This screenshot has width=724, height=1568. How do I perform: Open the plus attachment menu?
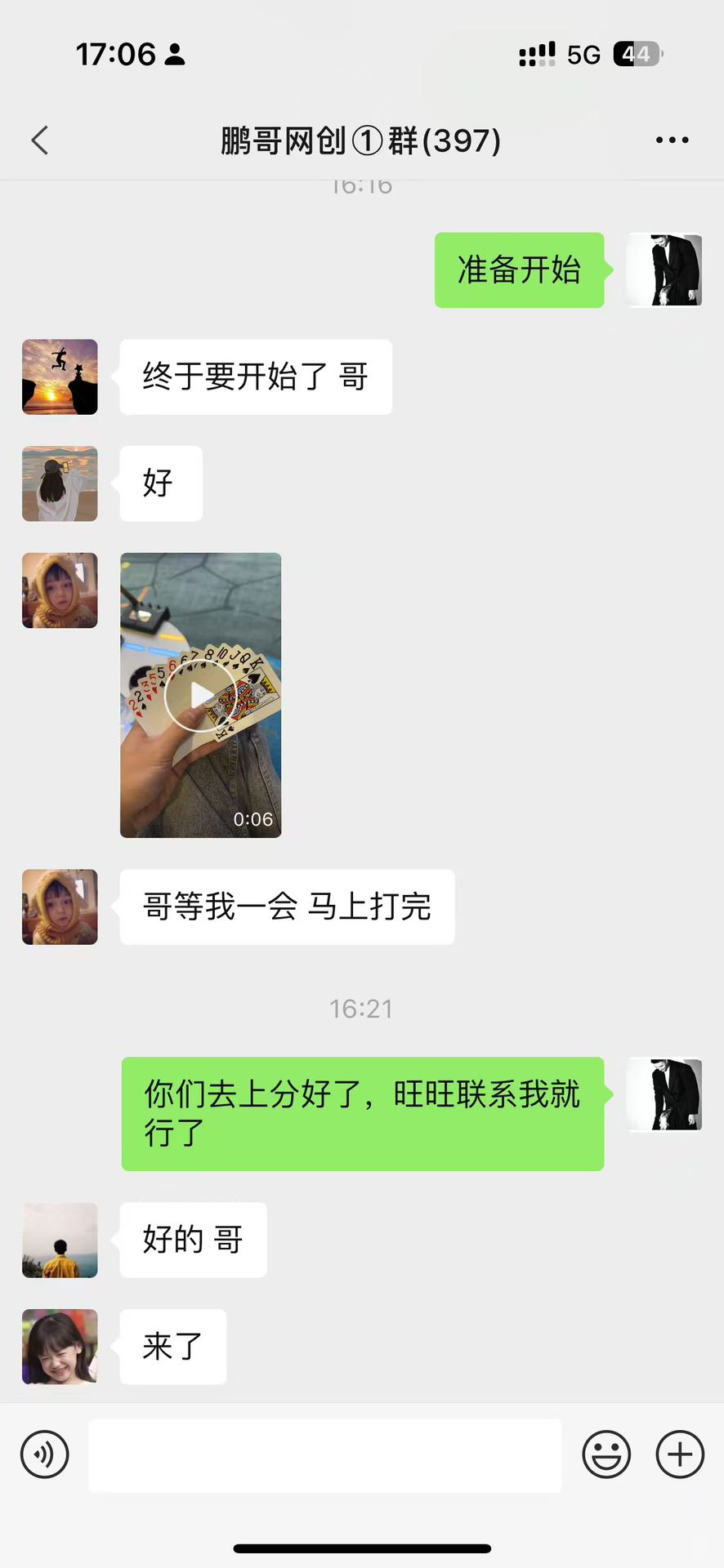tap(680, 1454)
